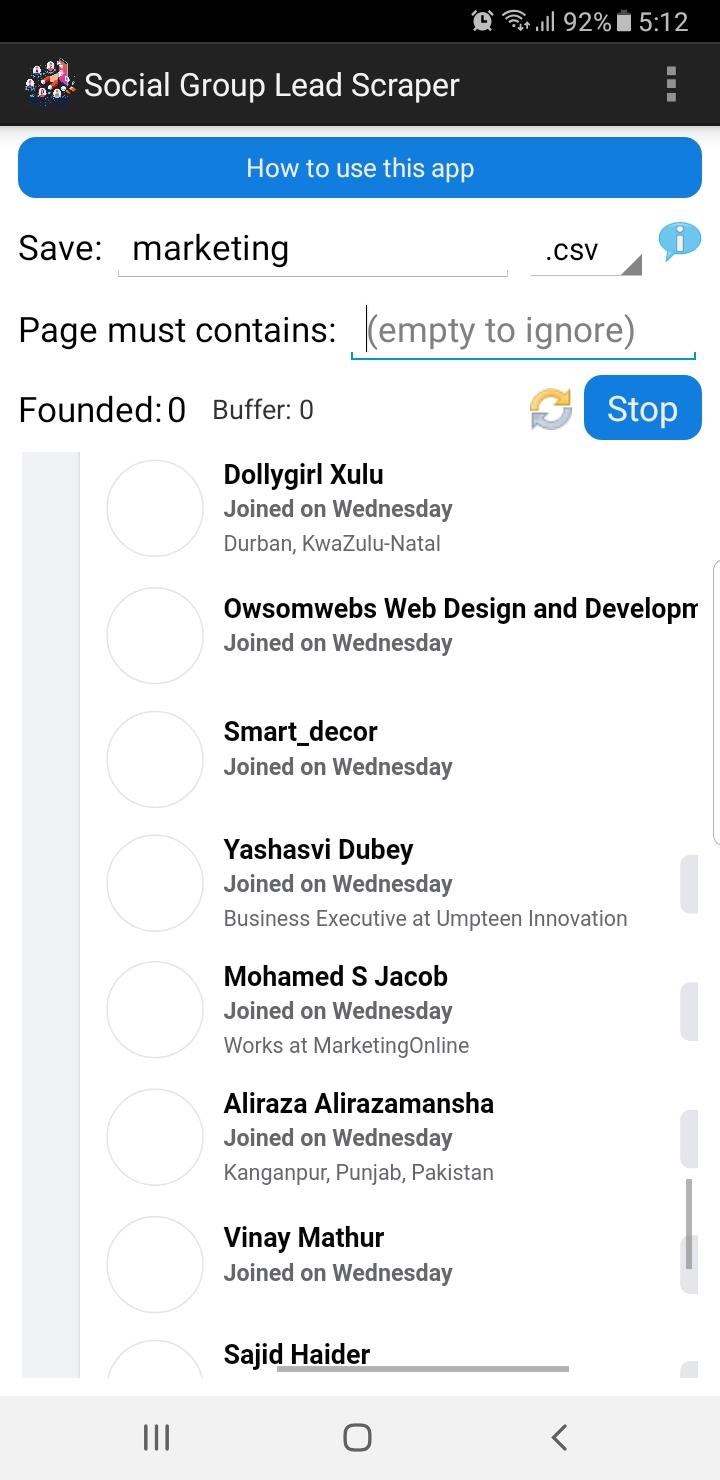Tap the blue info speech bubble icon

[678, 240]
